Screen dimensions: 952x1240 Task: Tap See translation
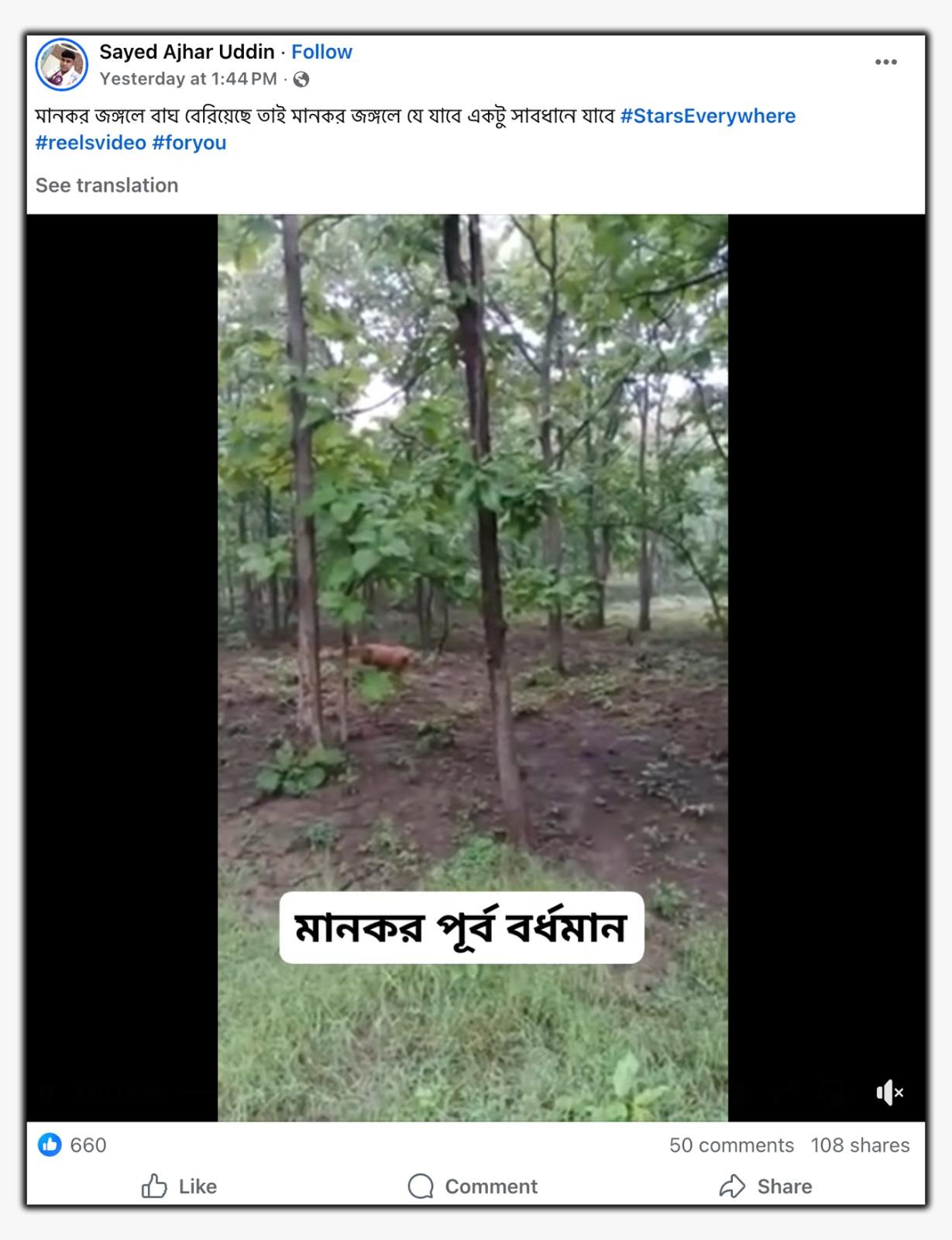(x=107, y=185)
